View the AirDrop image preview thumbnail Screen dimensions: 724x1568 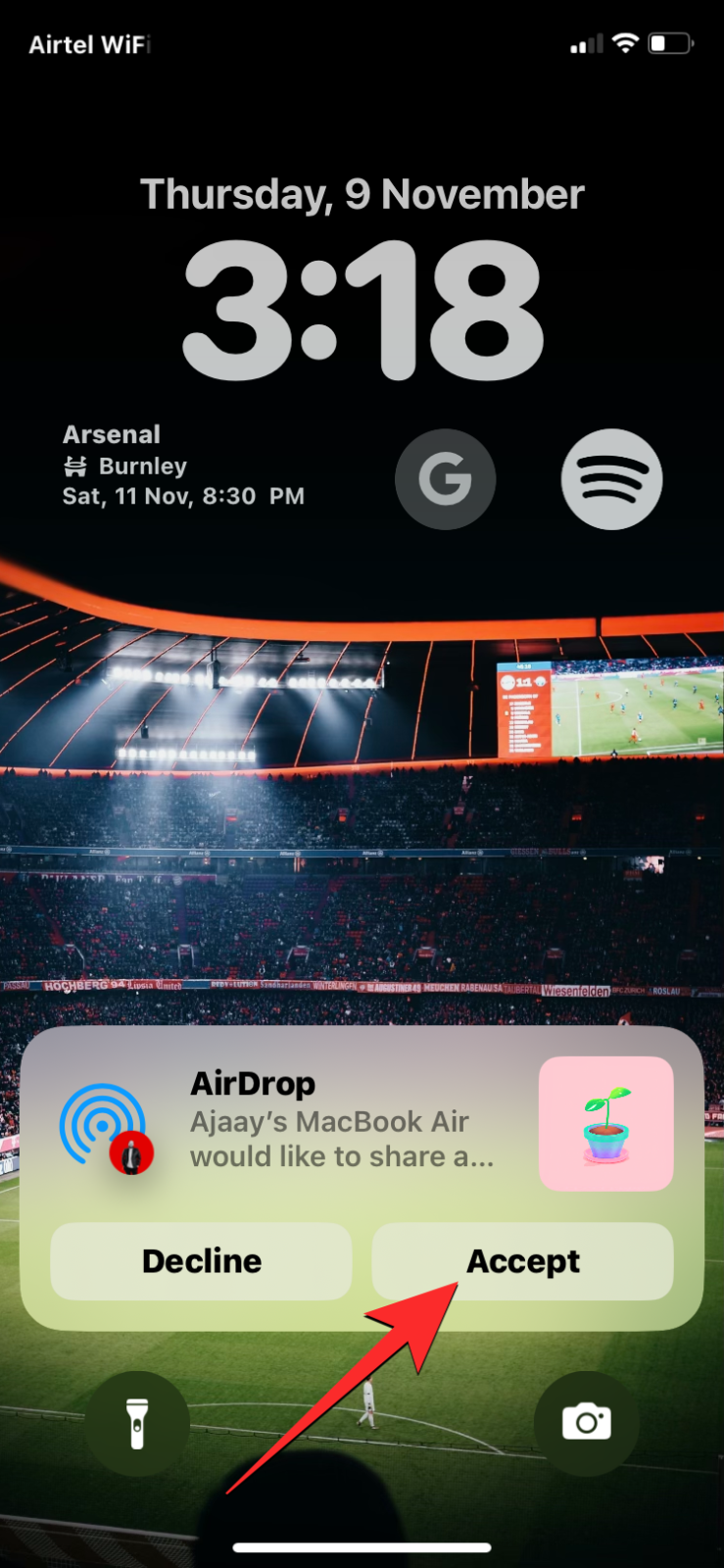coord(605,1123)
